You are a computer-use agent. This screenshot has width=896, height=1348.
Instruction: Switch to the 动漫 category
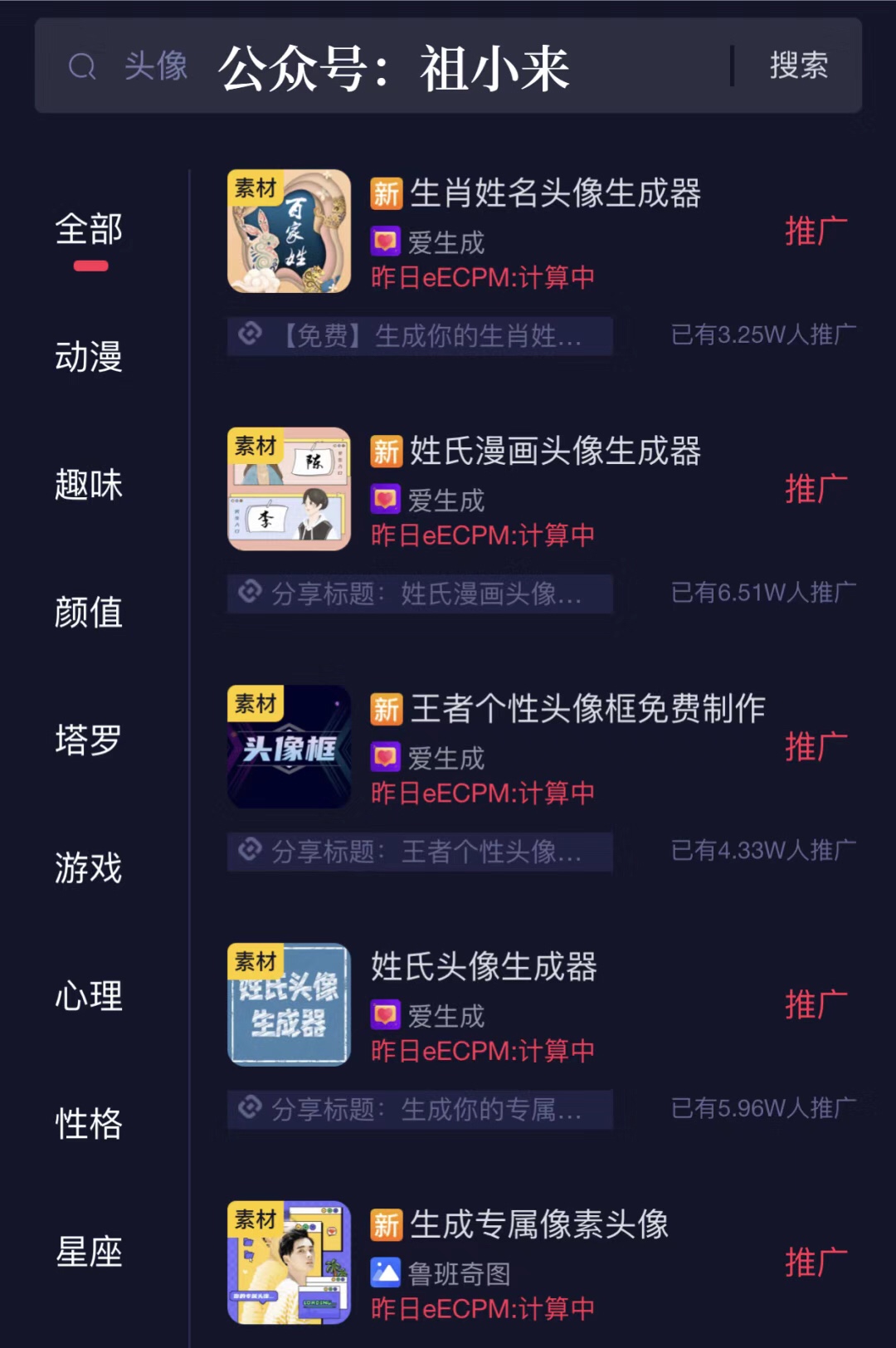[x=89, y=357]
